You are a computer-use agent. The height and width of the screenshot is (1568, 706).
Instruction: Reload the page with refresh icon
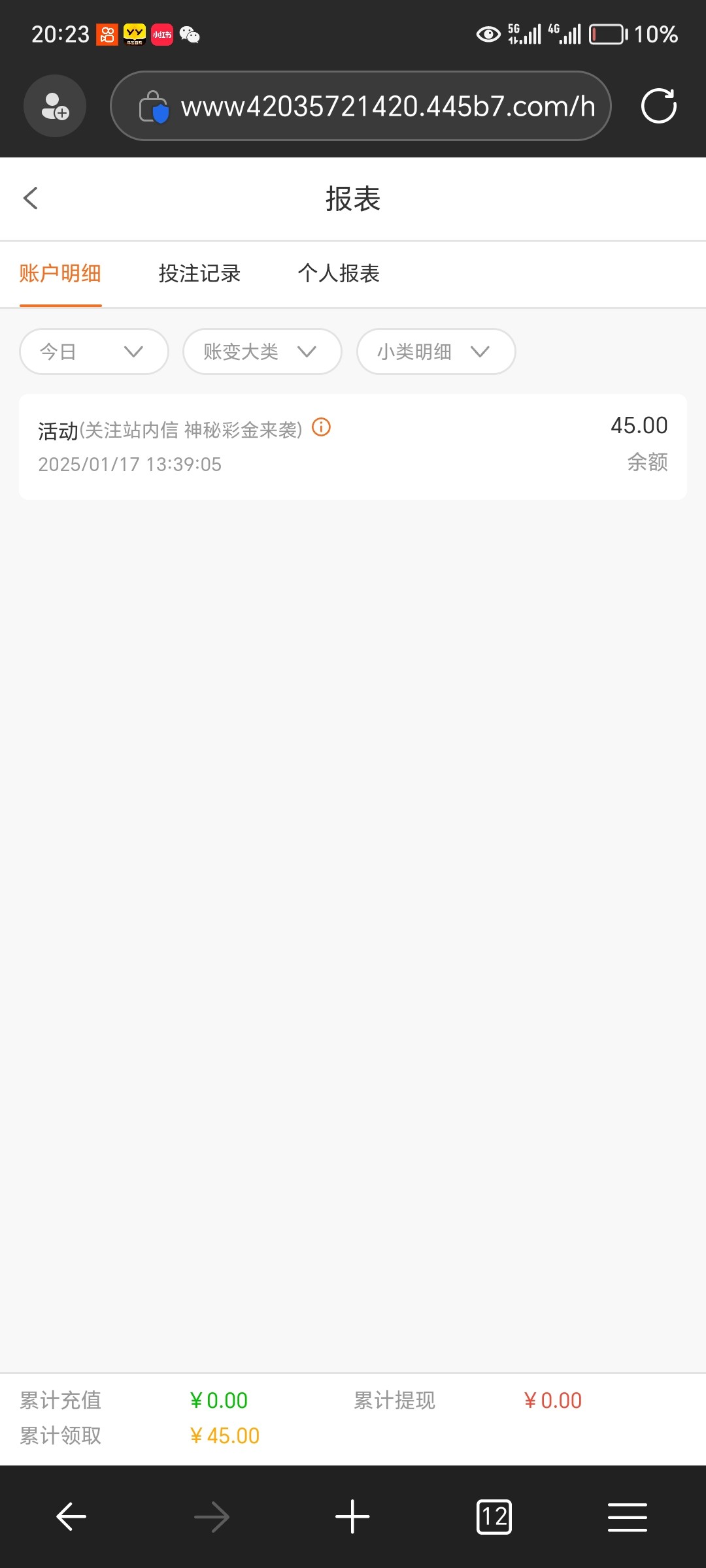(x=658, y=106)
